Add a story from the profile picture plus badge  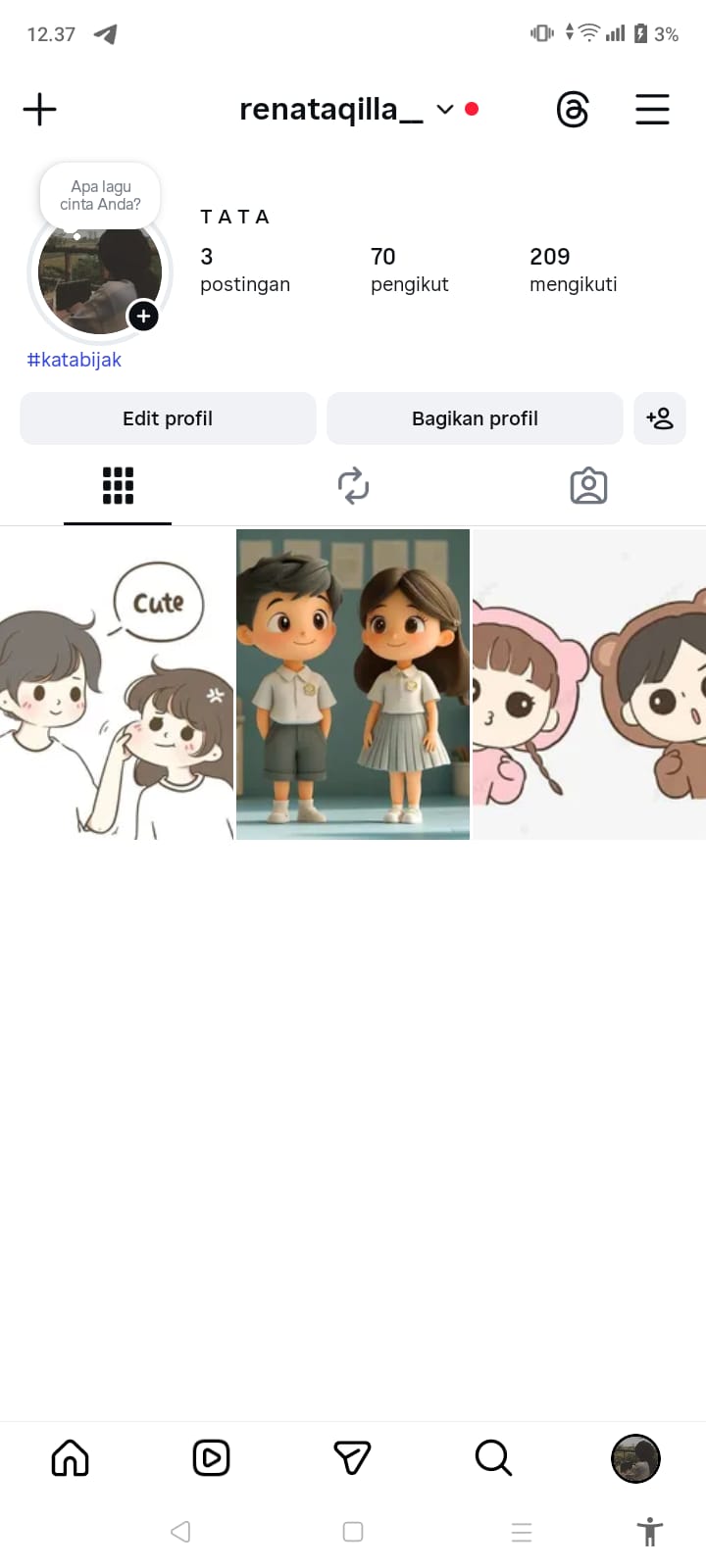click(143, 316)
